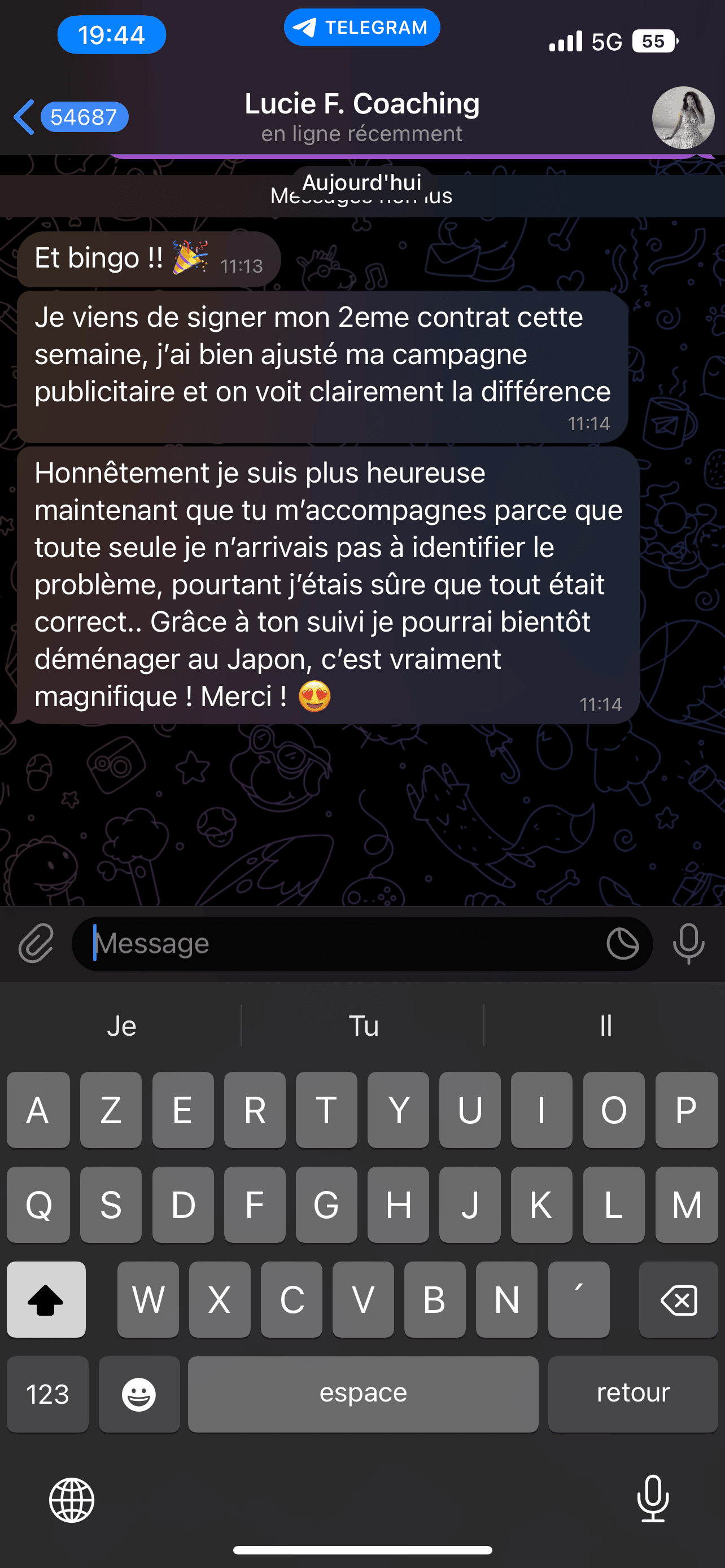Switch keyboard language with globe icon
This screenshot has width=725, height=1568.
pos(72,1500)
